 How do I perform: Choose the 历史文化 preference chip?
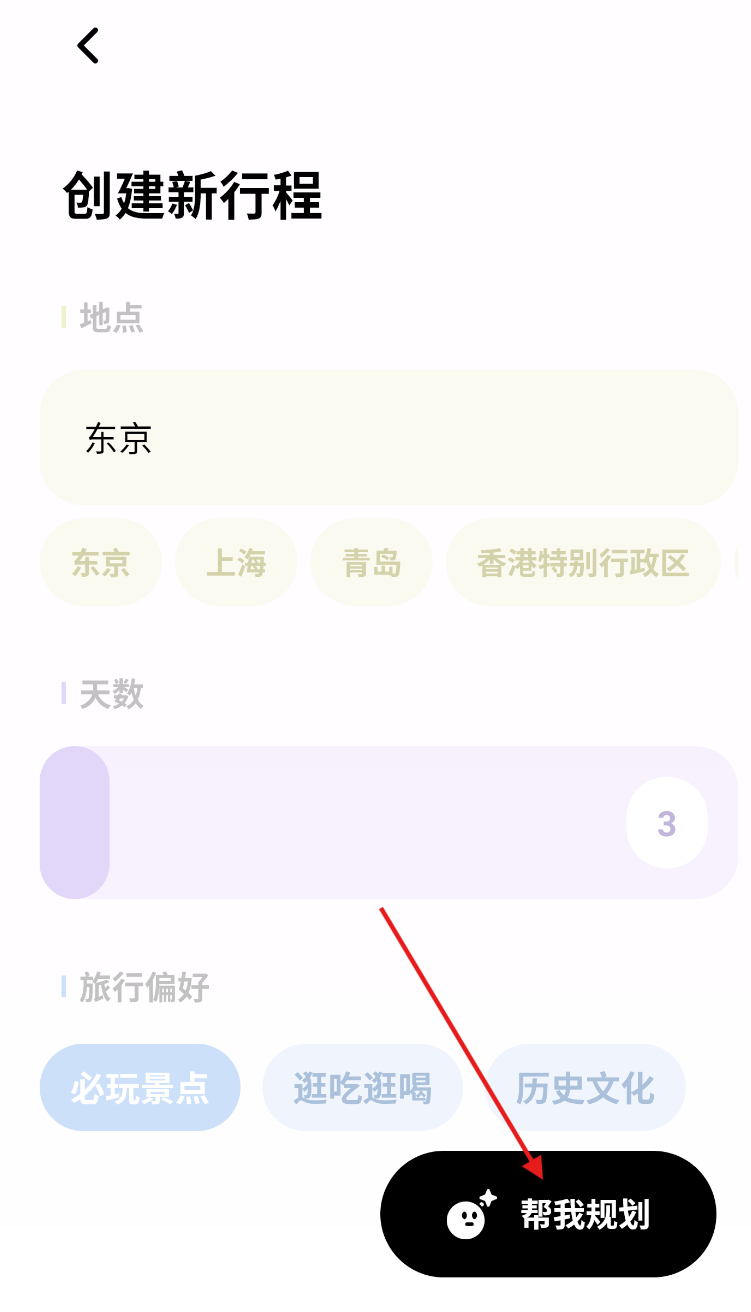click(585, 1088)
